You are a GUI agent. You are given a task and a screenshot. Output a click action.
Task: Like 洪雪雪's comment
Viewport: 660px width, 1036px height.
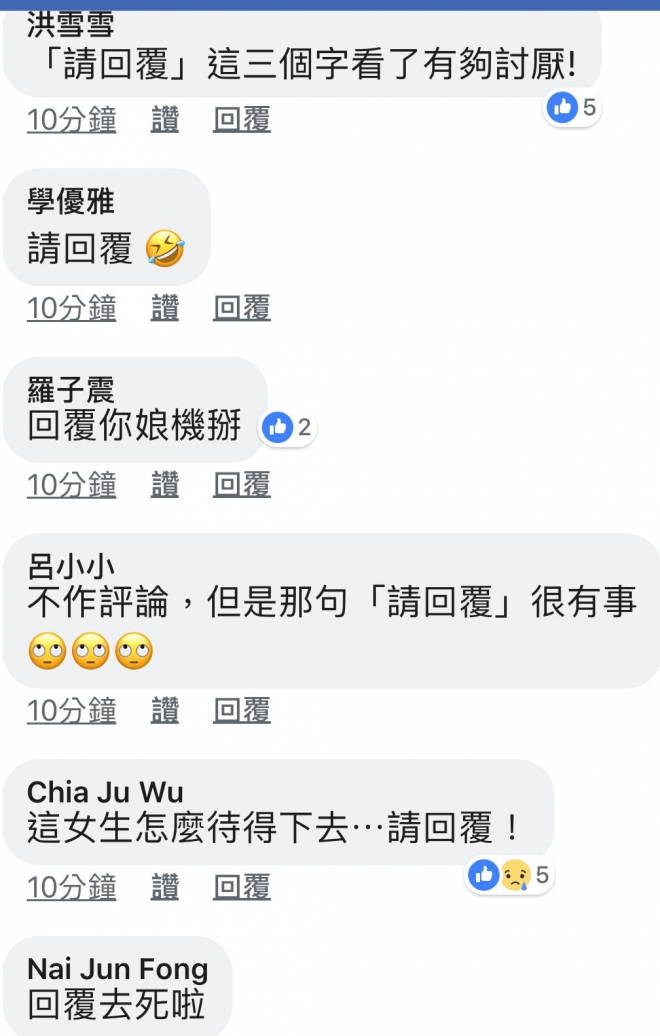click(165, 121)
